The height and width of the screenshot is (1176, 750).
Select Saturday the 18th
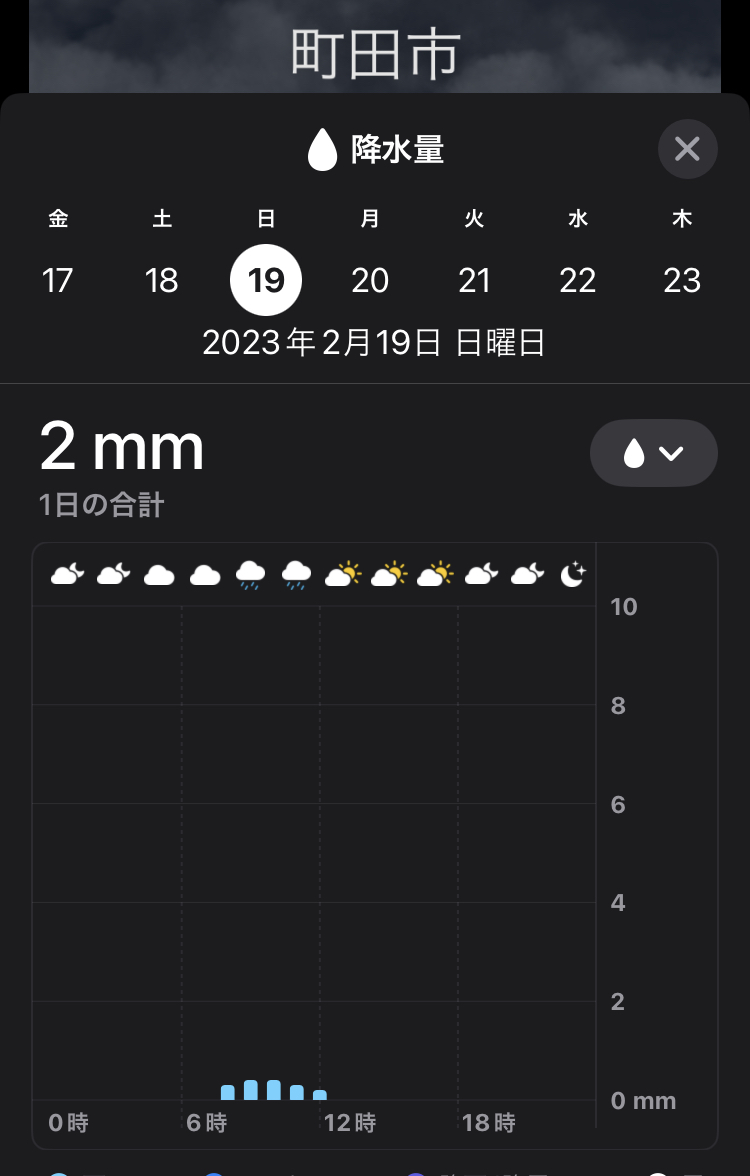[162, 280]
